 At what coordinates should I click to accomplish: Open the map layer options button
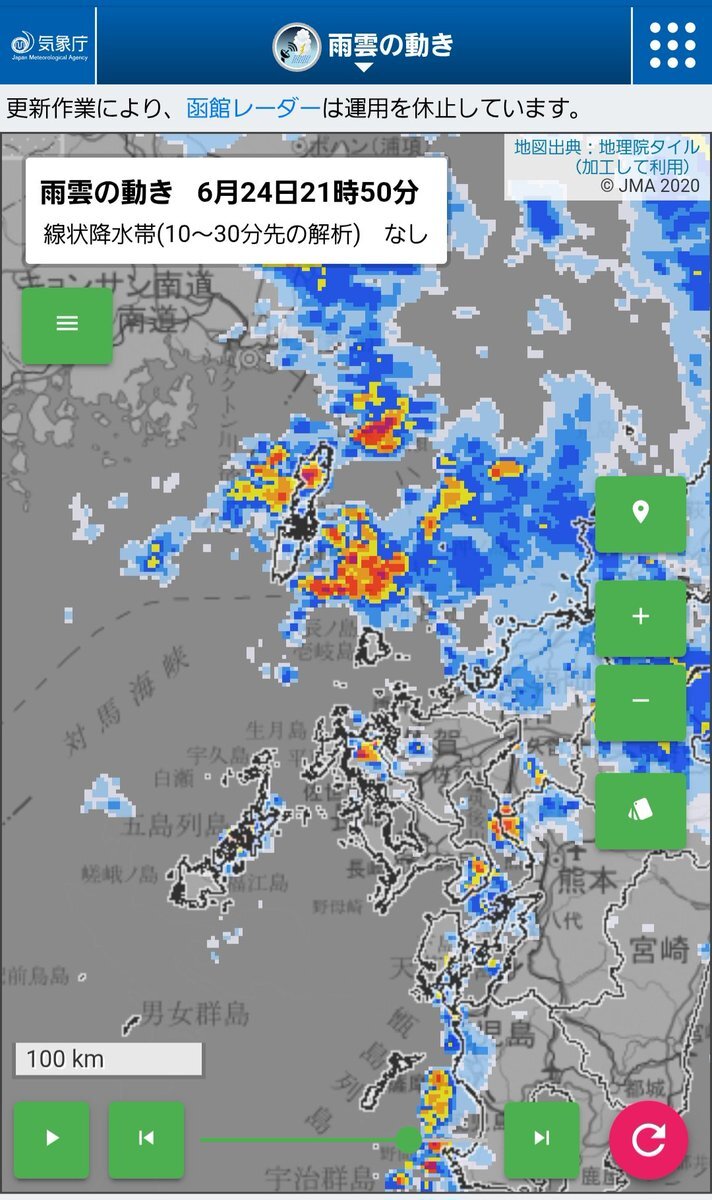640,810
